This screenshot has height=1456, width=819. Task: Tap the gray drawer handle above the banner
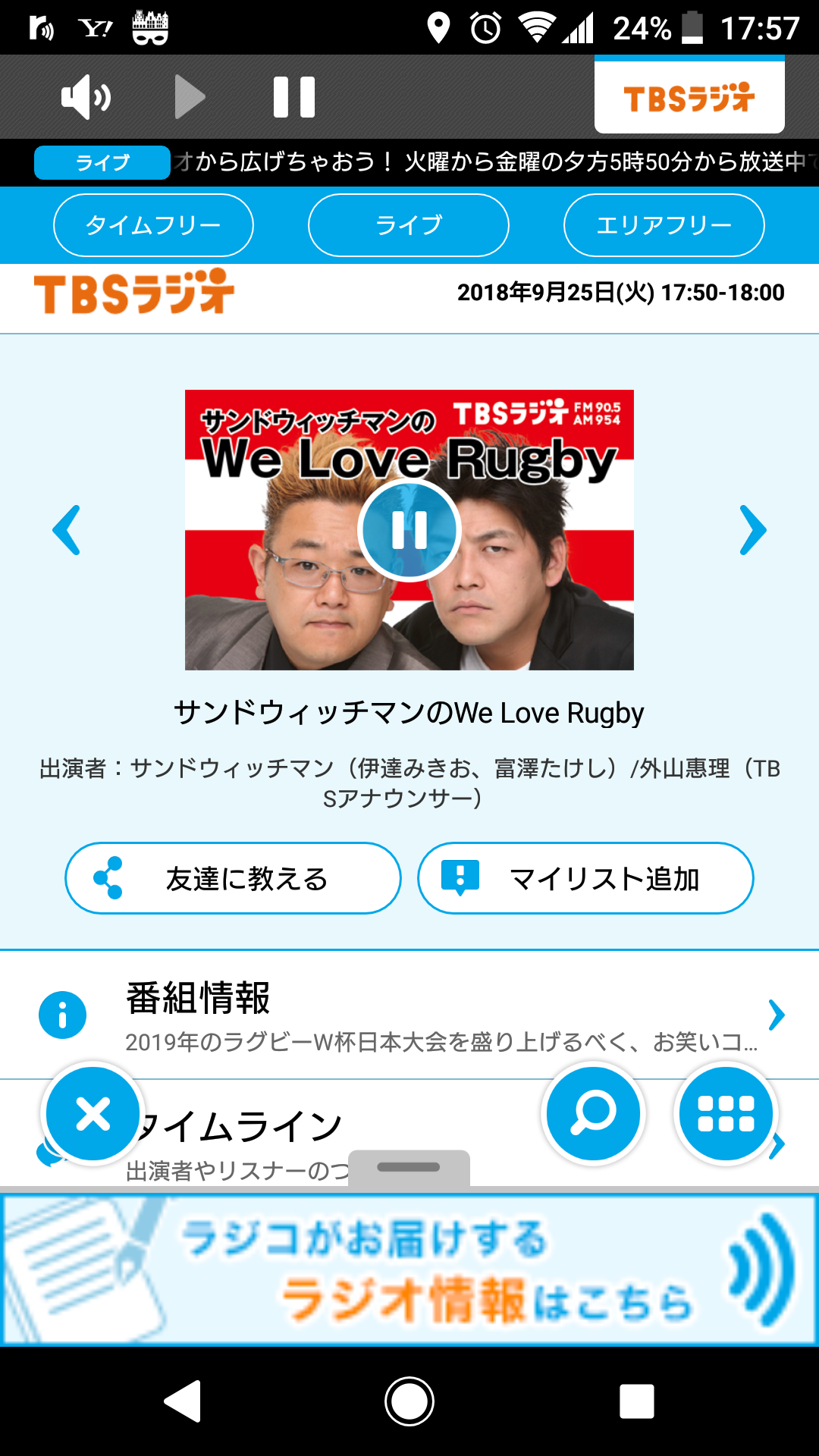(409, 1168)
